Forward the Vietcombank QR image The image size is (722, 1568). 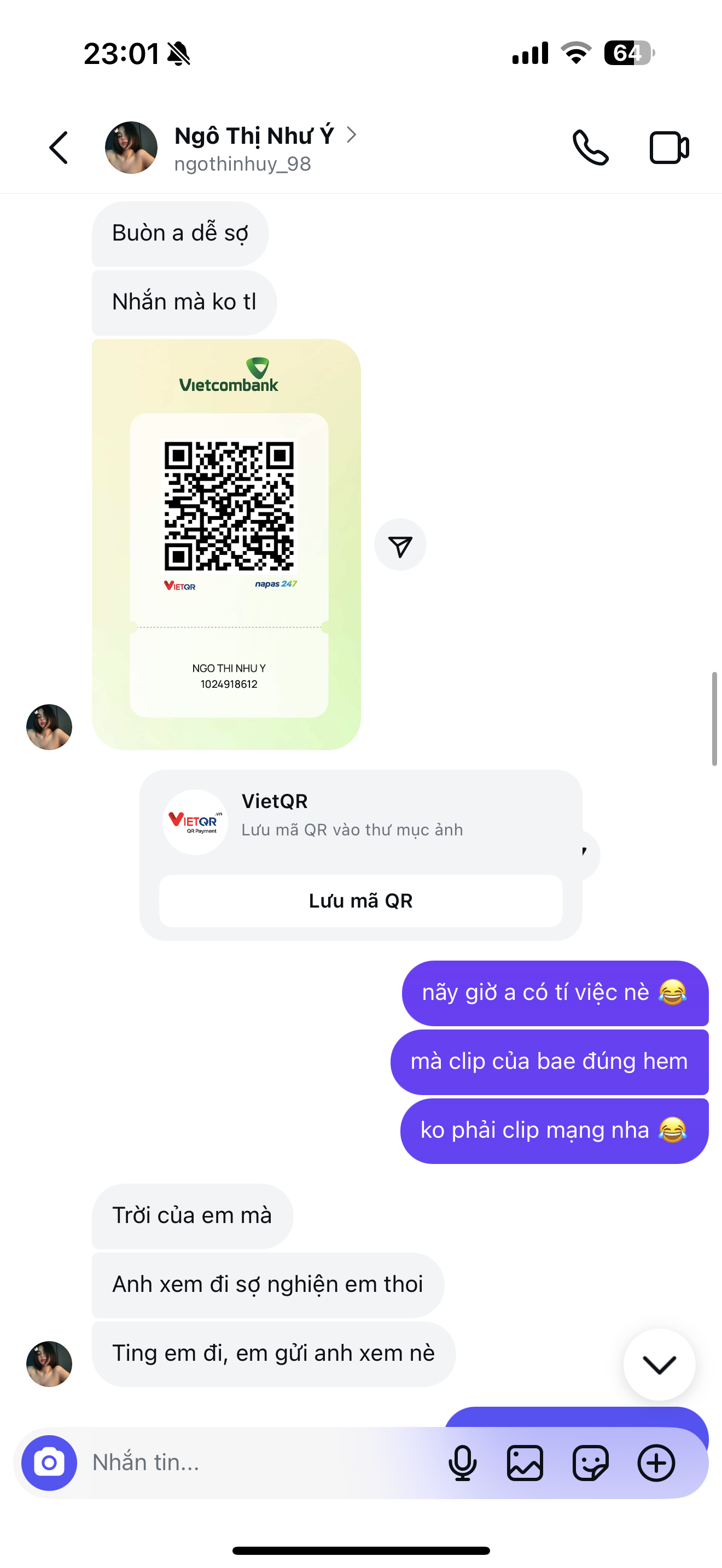[400, 545]
